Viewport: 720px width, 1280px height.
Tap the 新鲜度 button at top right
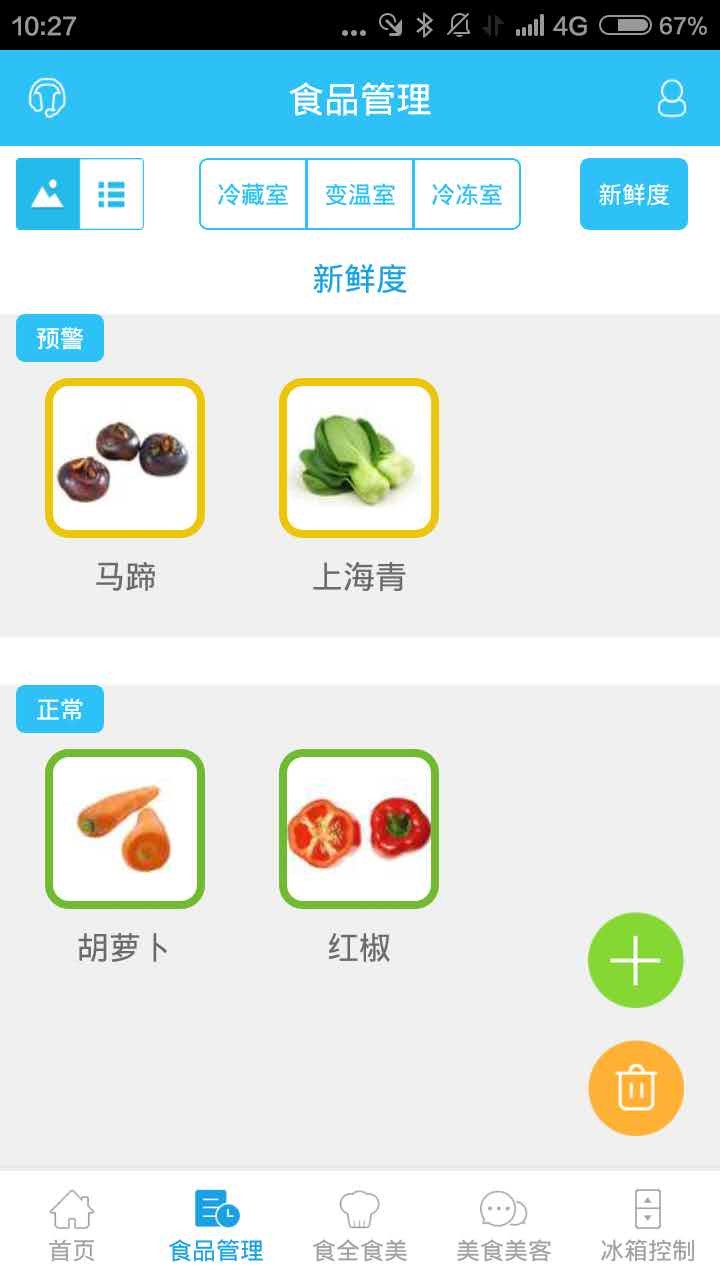pos(633,194)
